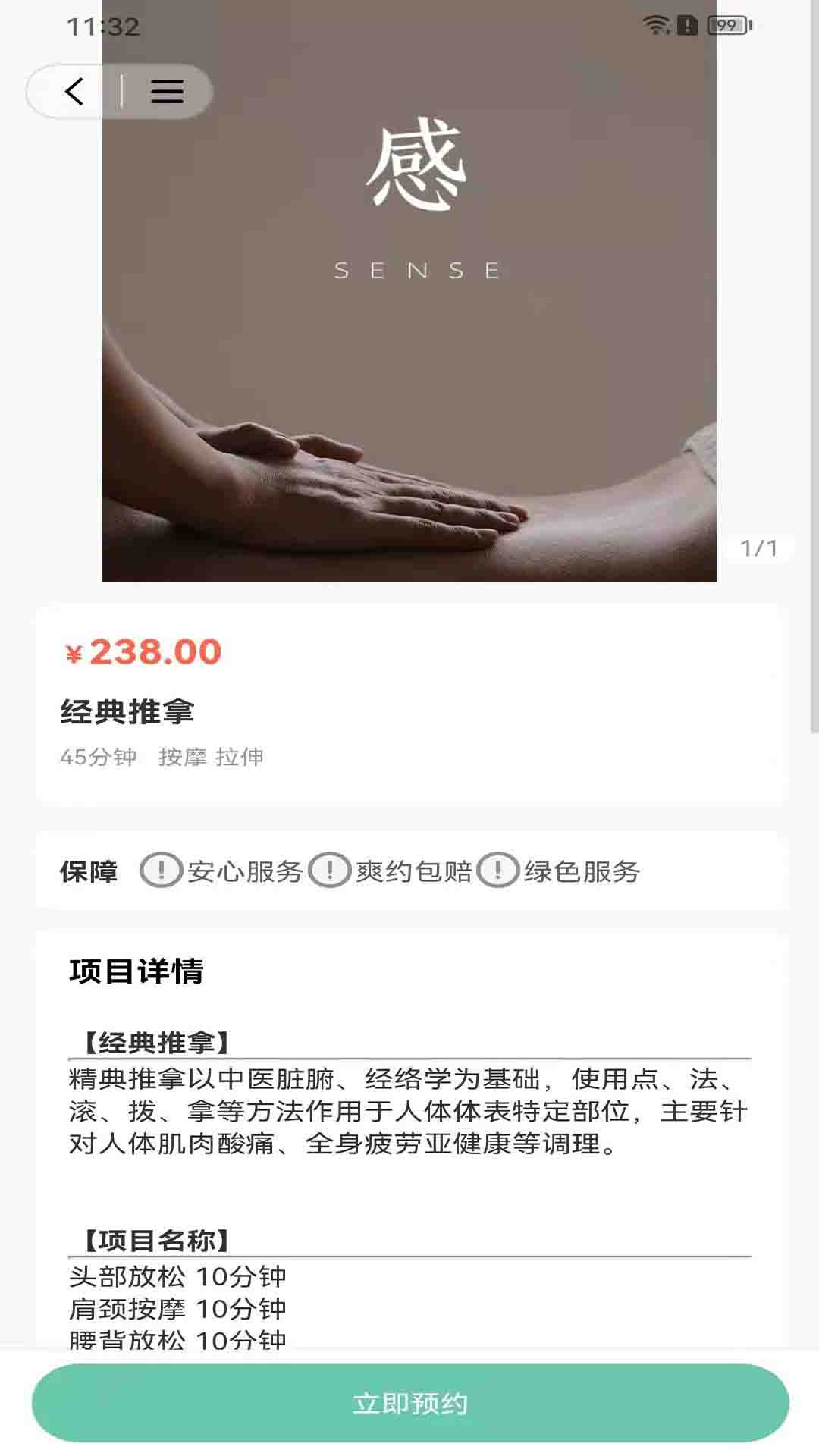This screenshot has height=1456, width=819.
Task: Tap the 爽约包赔 guarantee icon
Action: pos(329,873)
